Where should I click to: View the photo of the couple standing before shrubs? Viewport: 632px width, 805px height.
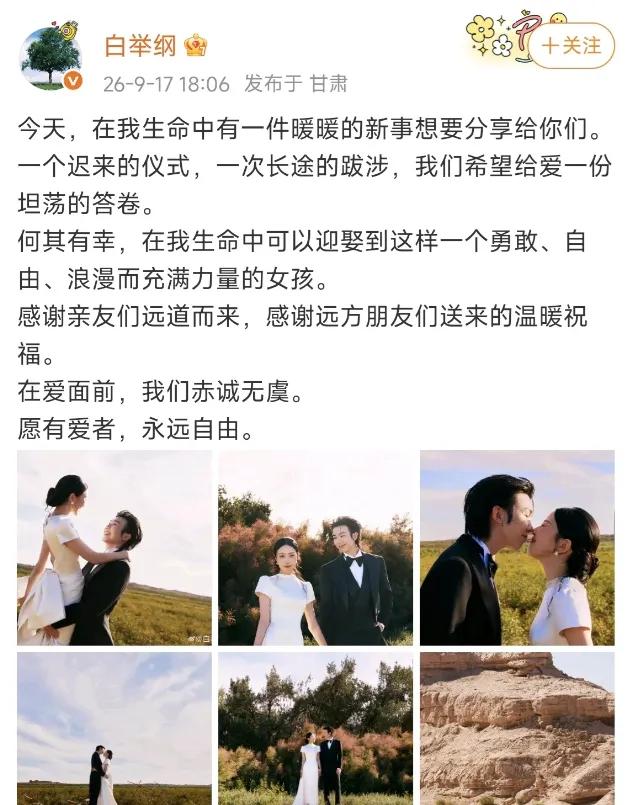coord(315,548)
